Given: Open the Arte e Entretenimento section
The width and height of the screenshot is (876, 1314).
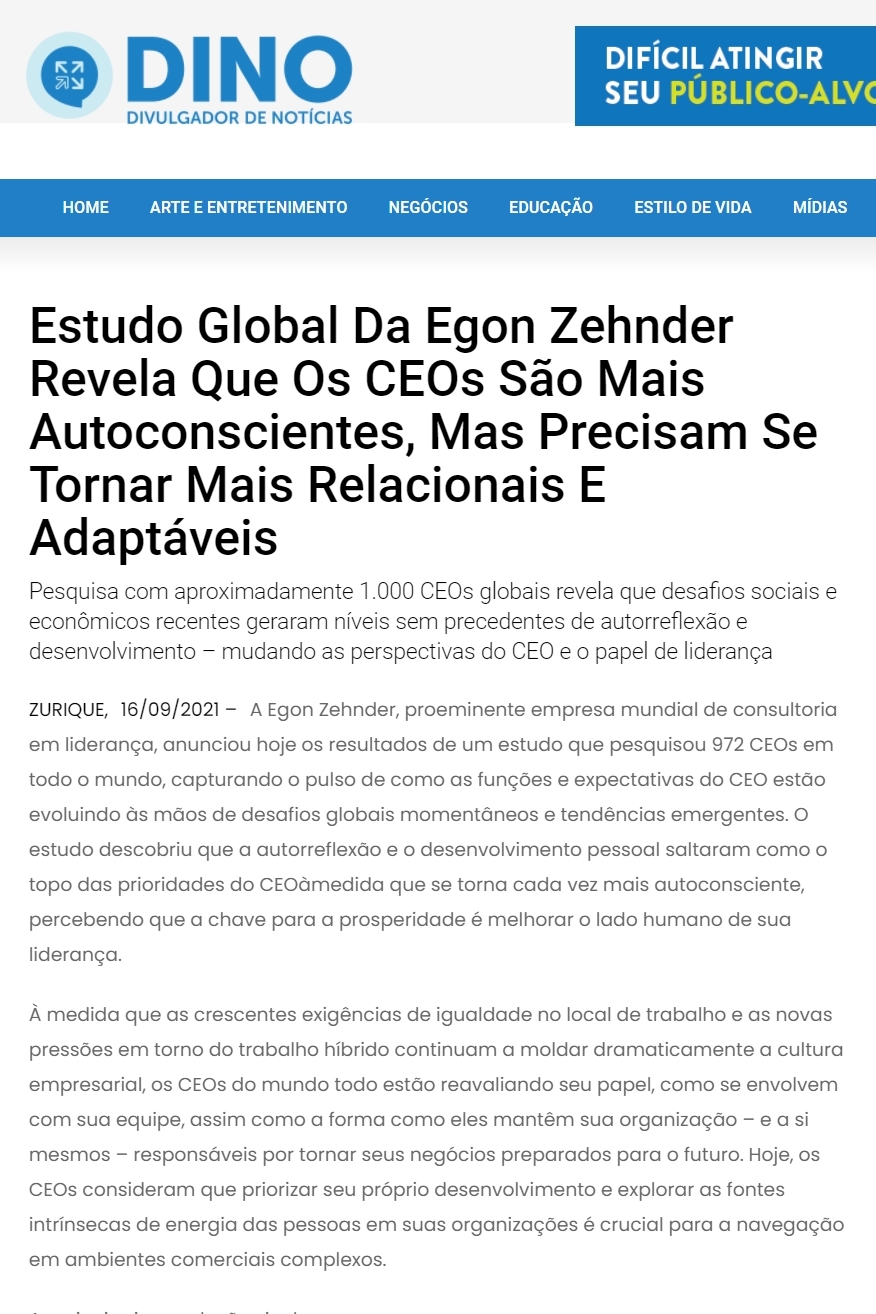Looking at the screenshot, I should click(x=249, y=208).
